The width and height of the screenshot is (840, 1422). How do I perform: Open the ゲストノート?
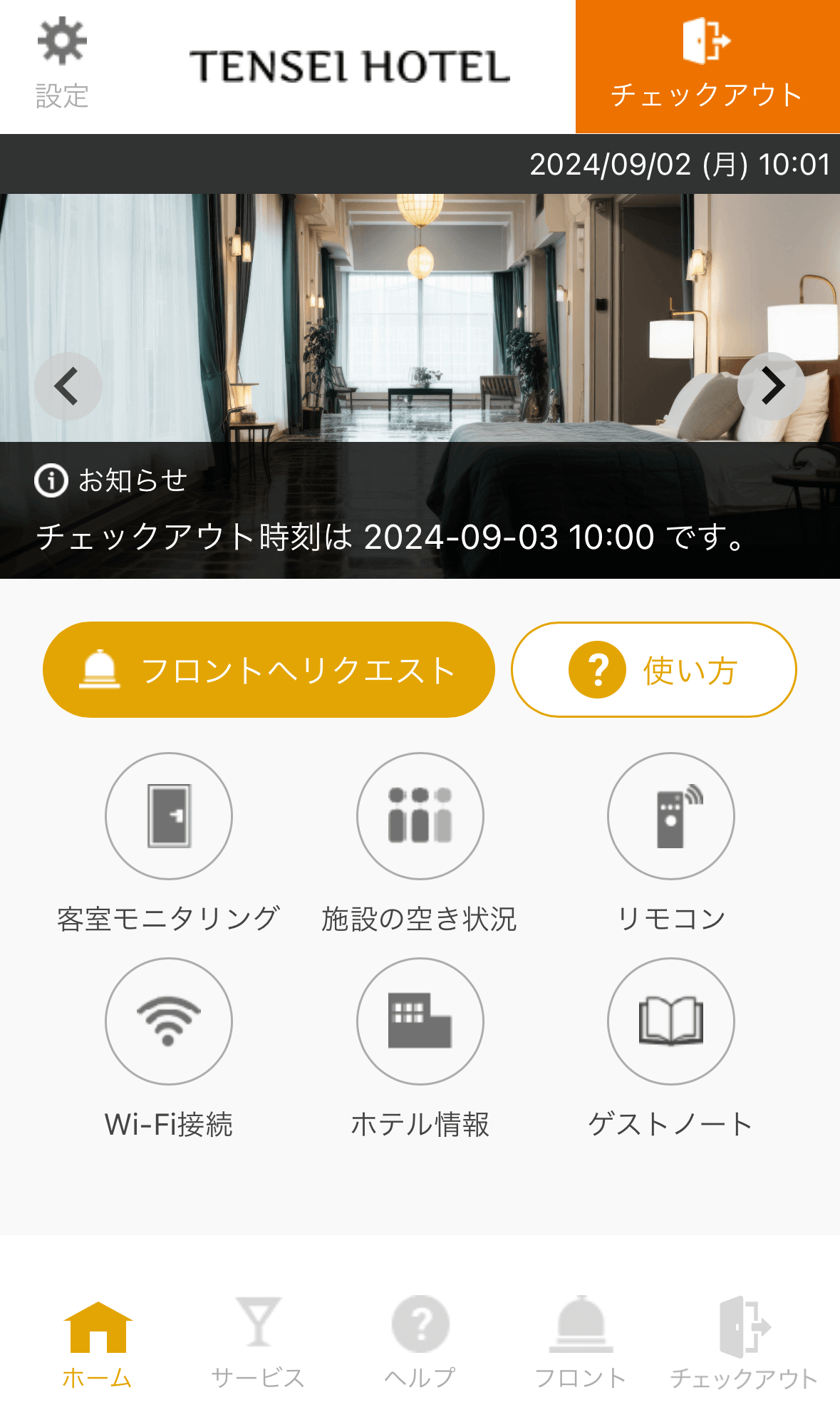pyautogui.click(x=670, y=1021)
